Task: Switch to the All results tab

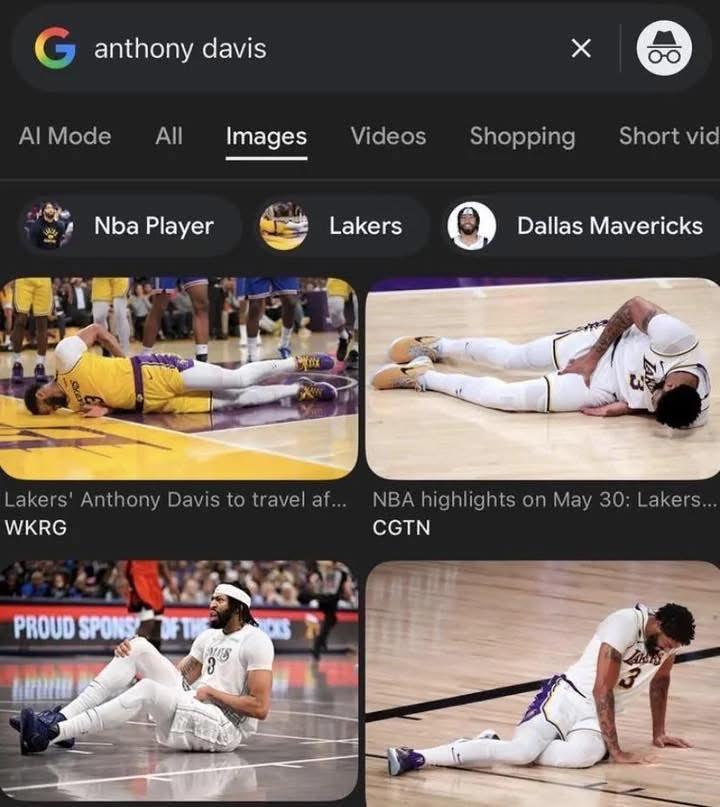Action: [169, 136]
